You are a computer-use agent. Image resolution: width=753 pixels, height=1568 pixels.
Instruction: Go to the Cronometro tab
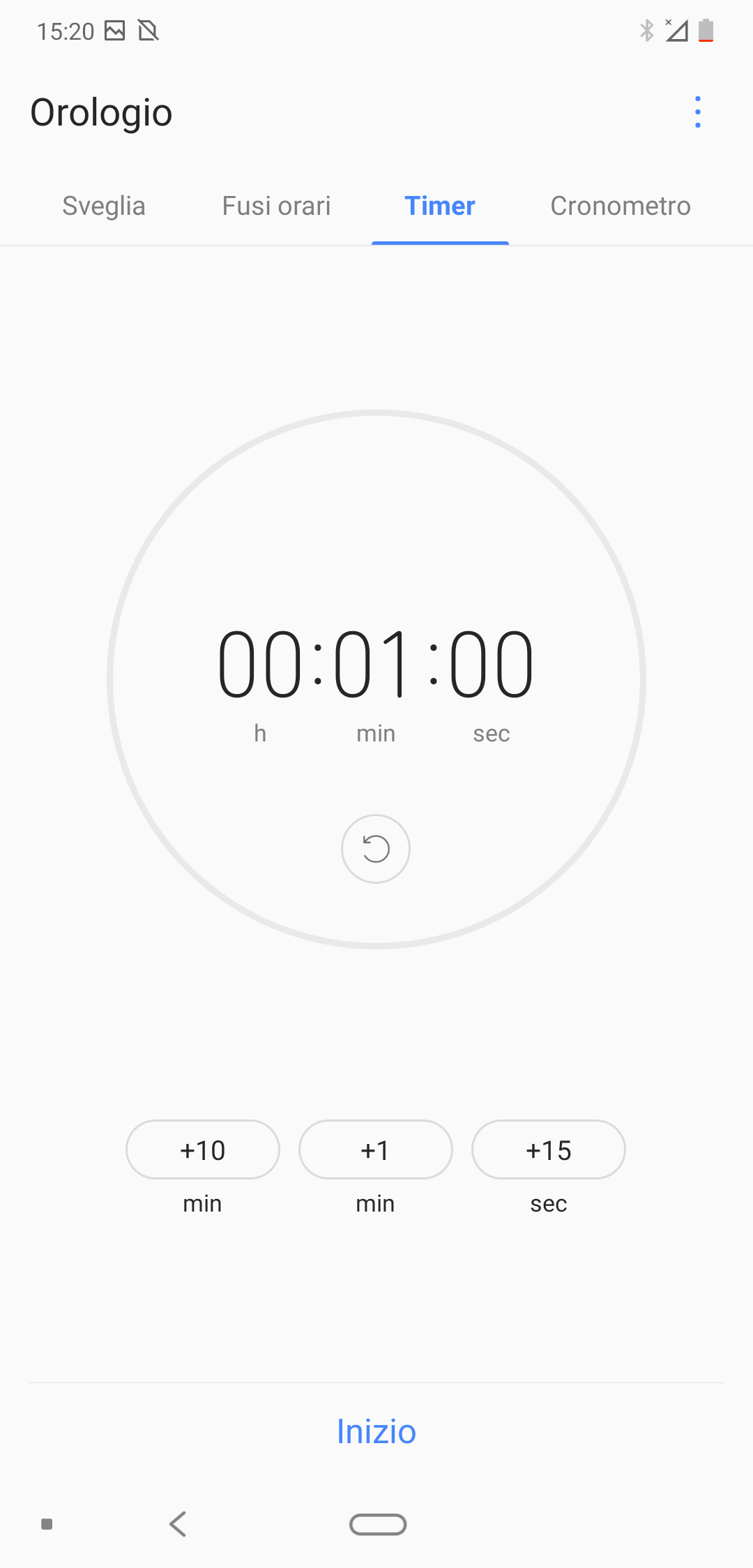[621, 206]
